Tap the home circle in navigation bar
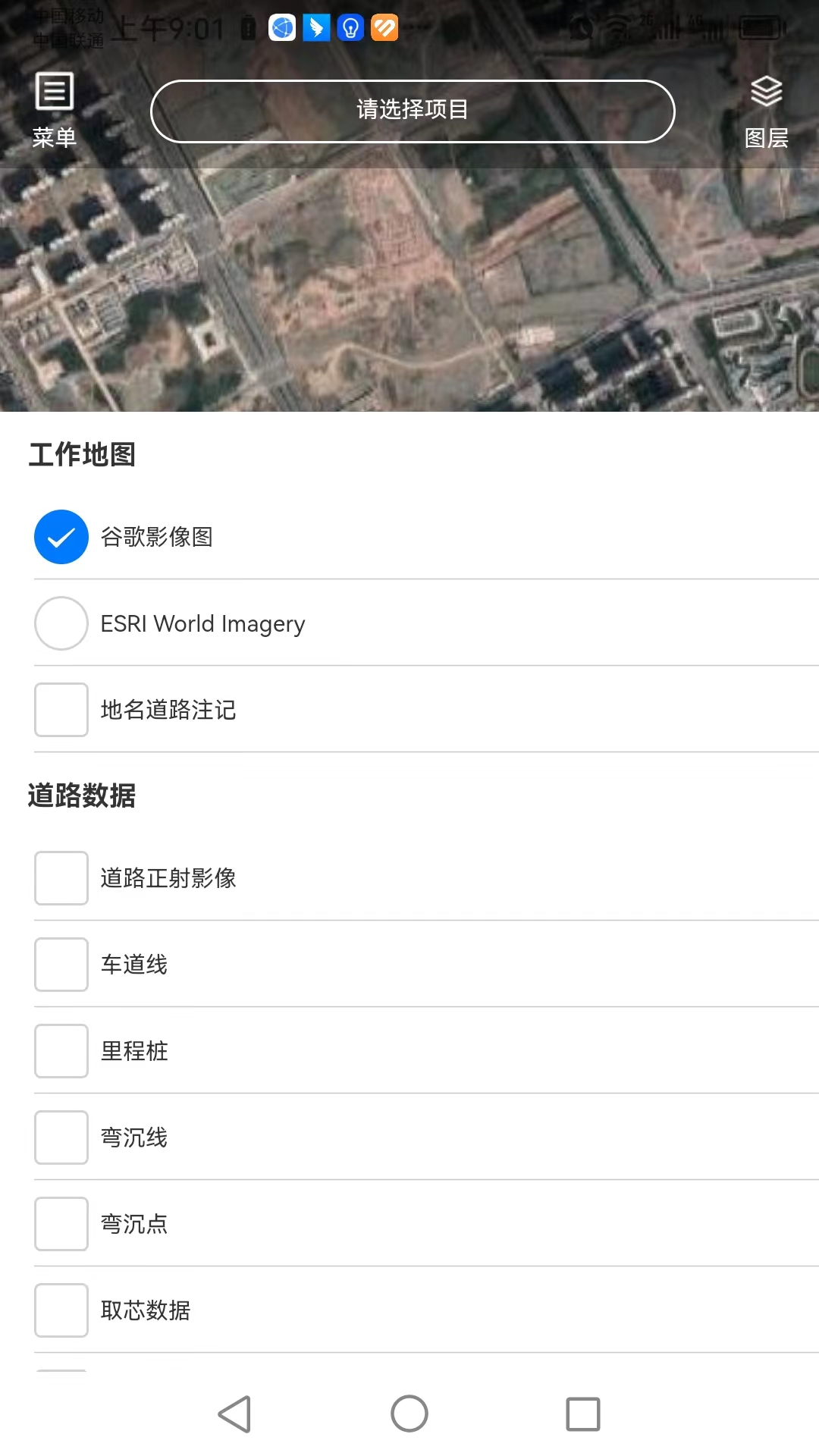 (409, 1412)
